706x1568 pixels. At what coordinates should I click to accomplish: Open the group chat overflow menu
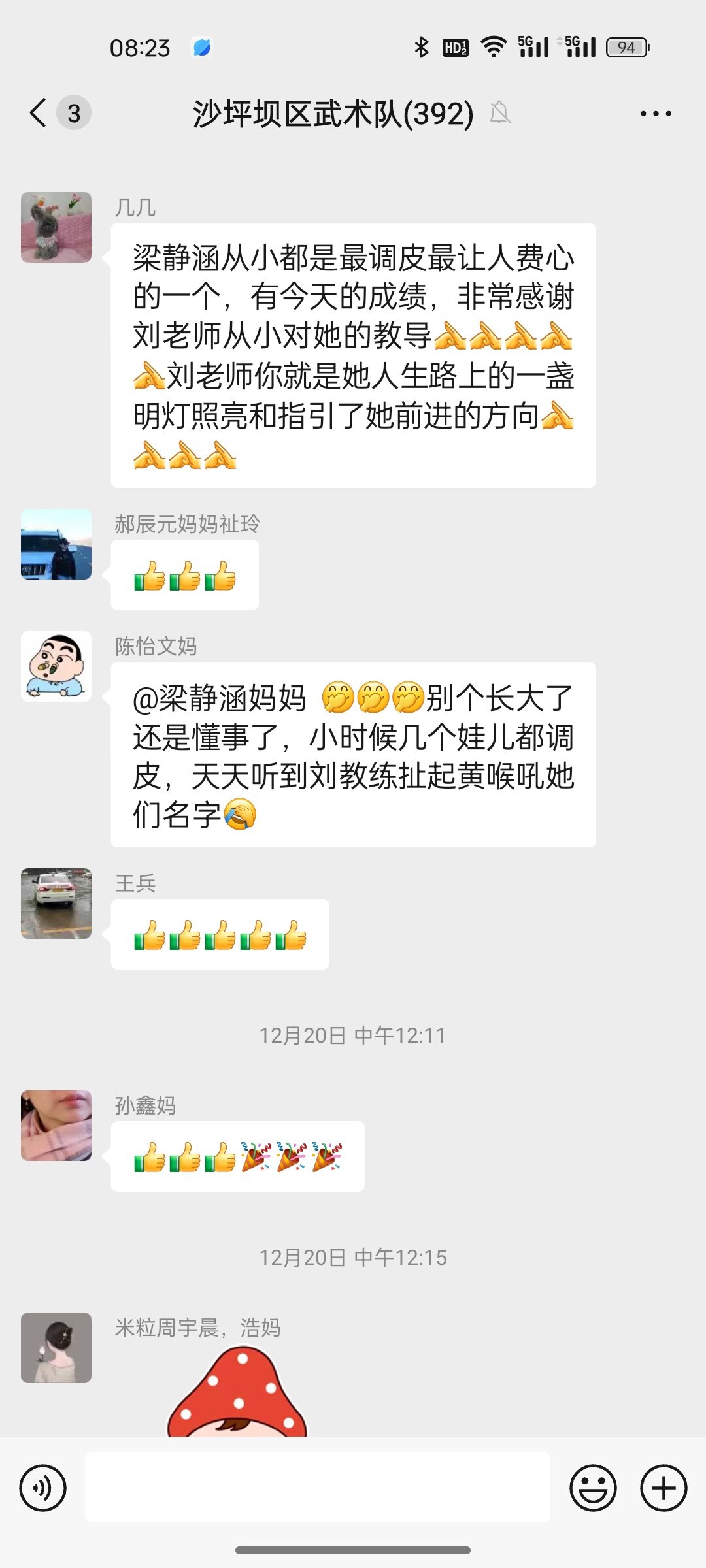pyautogui.click(x=655, y=114)
